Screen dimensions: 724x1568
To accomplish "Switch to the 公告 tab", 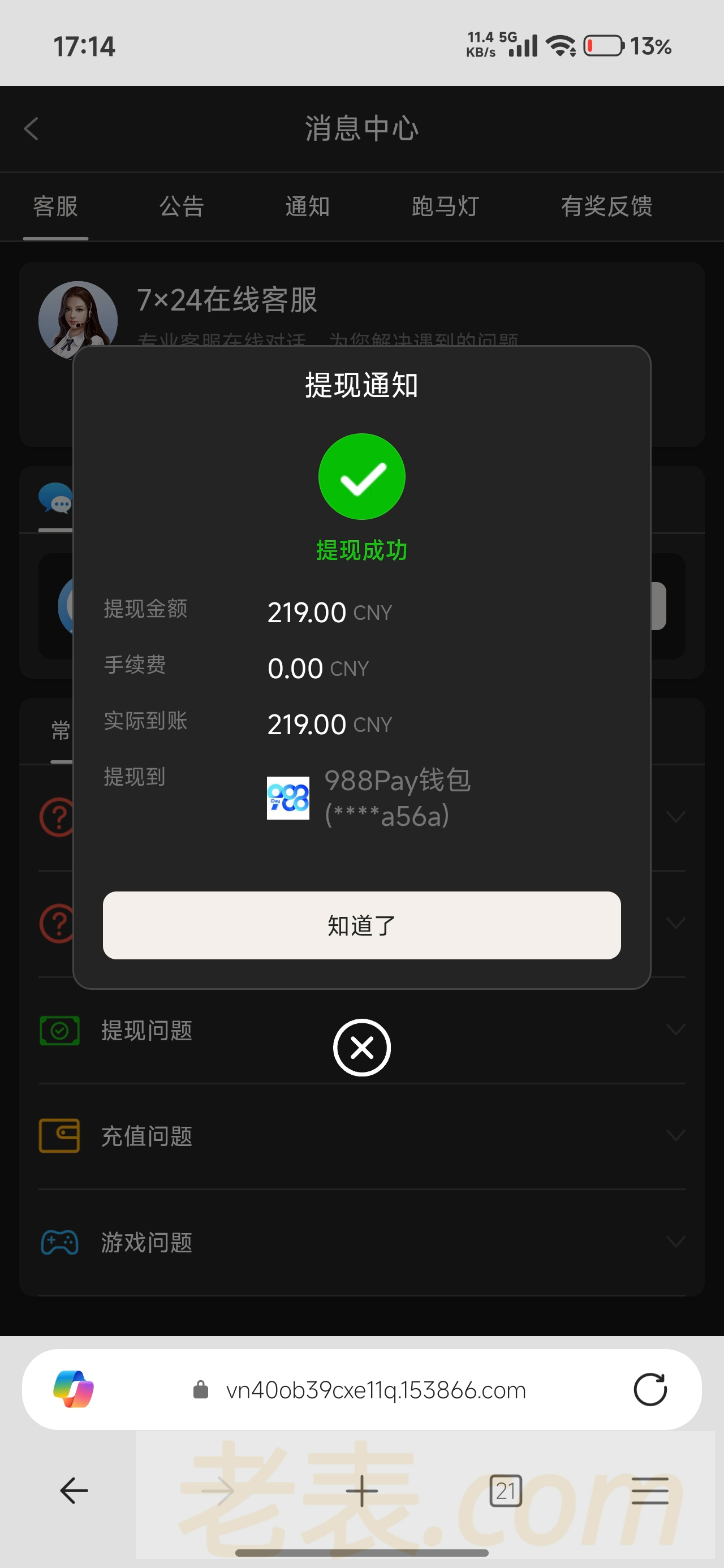I will 182,206.
